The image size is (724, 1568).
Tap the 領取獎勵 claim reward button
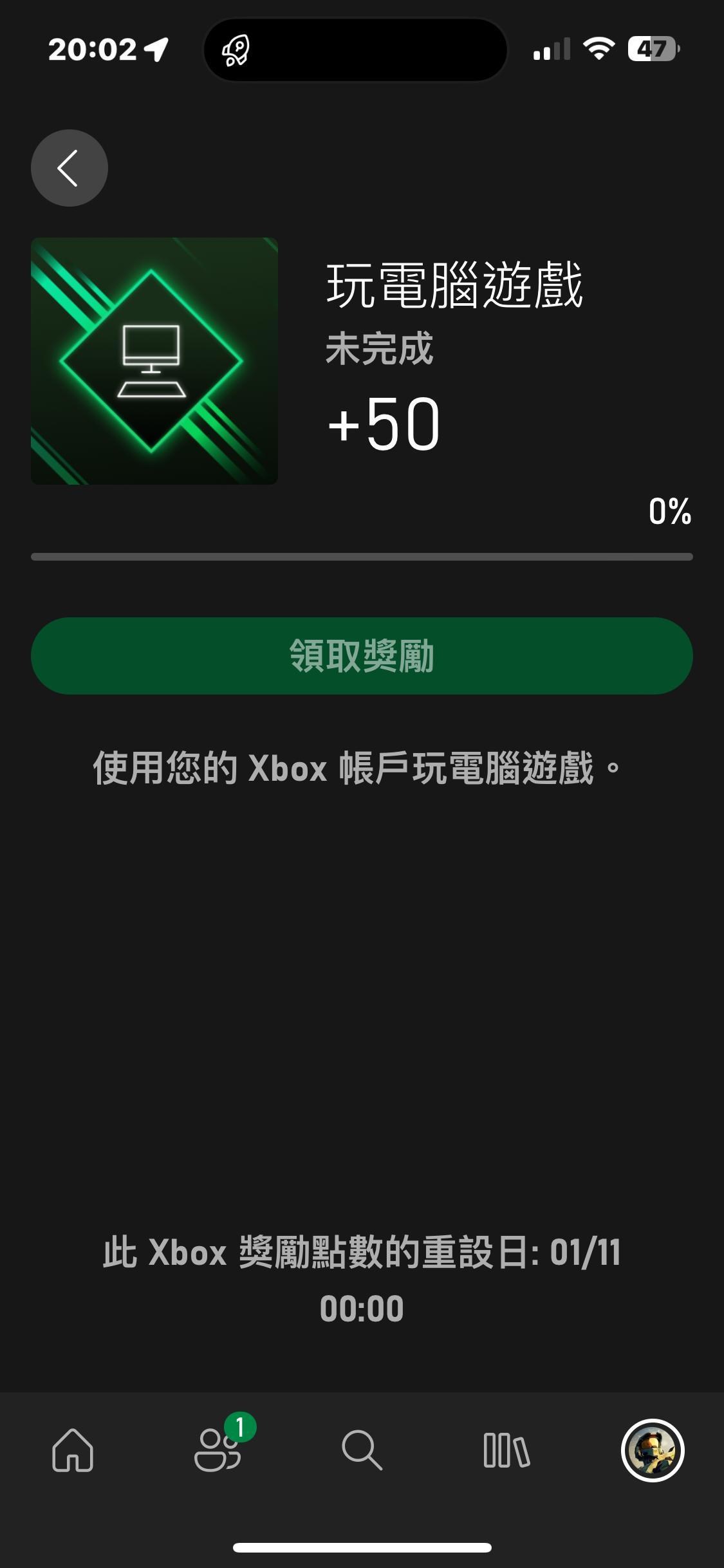click(x=362, y=656)
